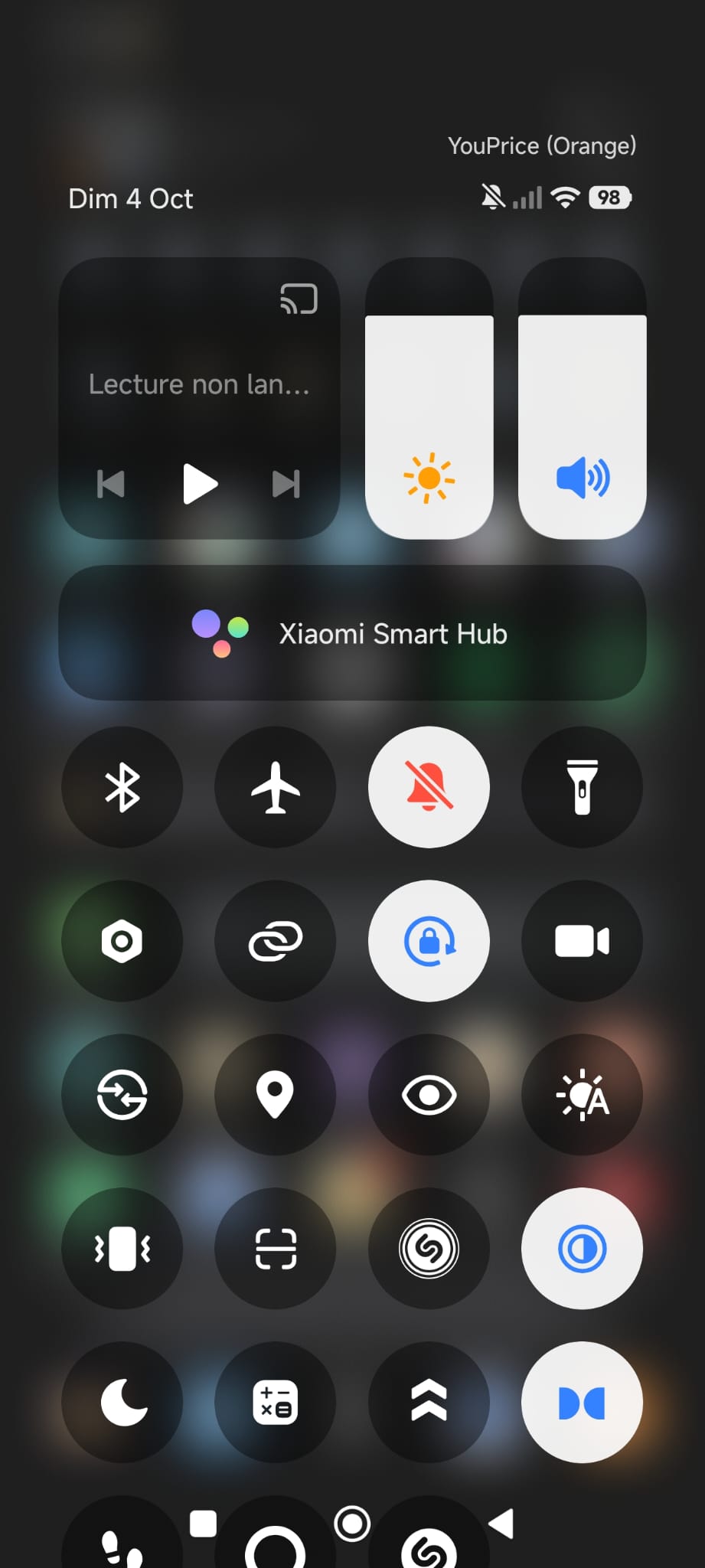Turn on Do Not Disturb moon

pyautogui.click(x=122, y=1403)
